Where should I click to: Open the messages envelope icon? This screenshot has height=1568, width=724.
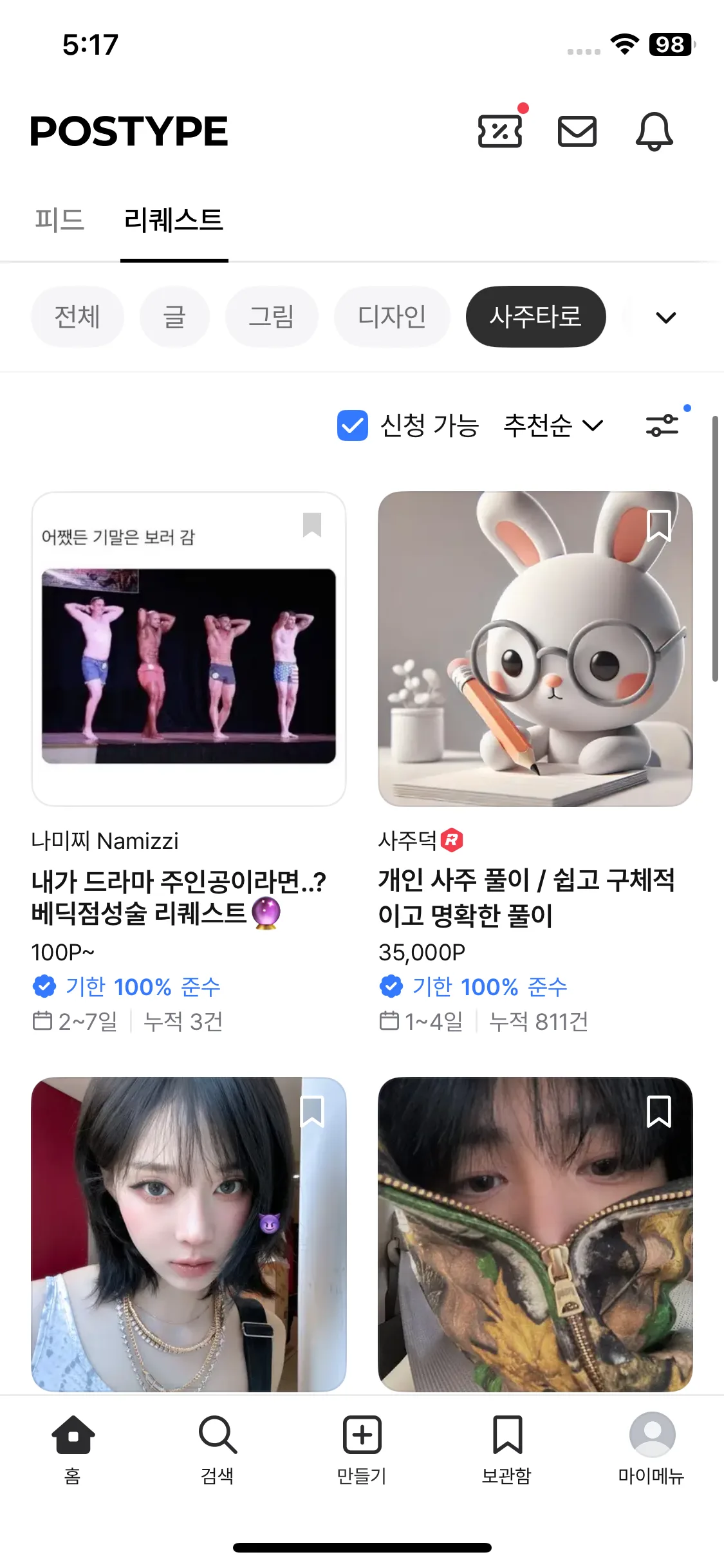[x=577, y=131]
